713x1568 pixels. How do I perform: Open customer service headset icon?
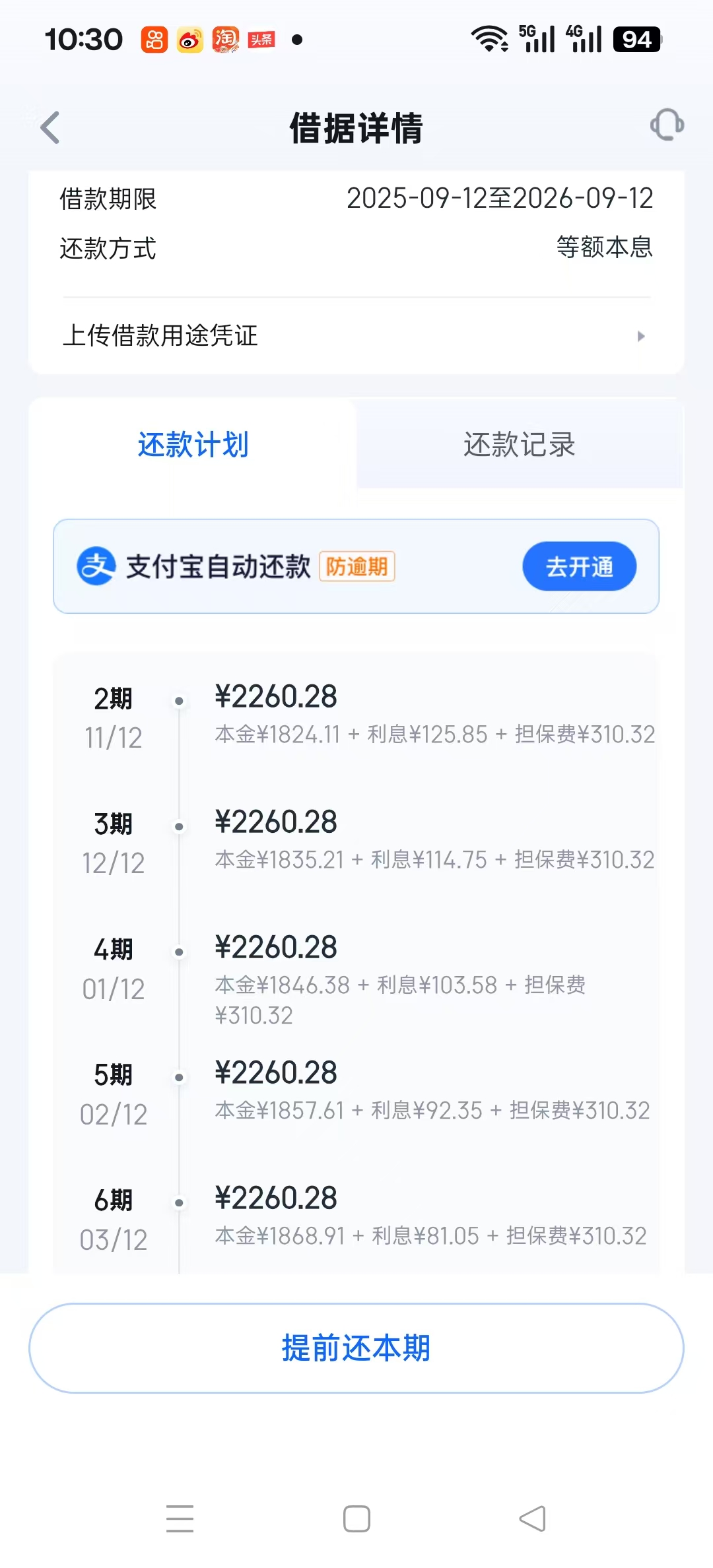click(667, 125)
